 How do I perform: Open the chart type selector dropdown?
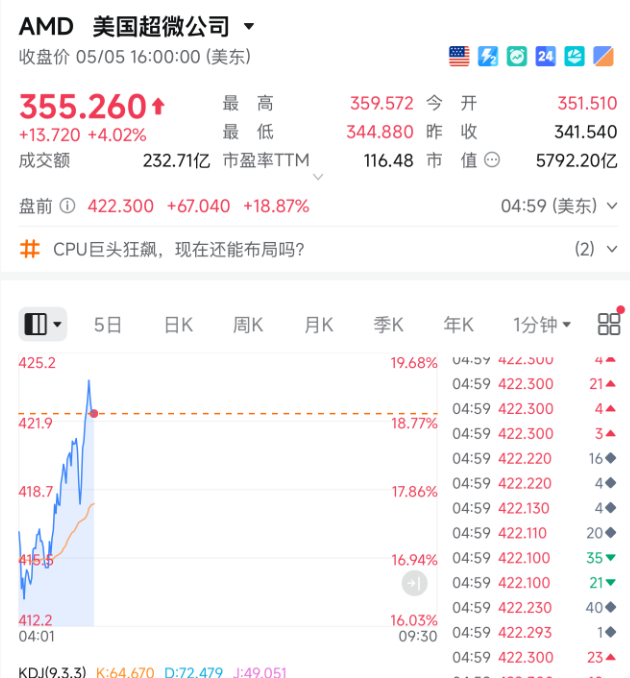point(43,324)
